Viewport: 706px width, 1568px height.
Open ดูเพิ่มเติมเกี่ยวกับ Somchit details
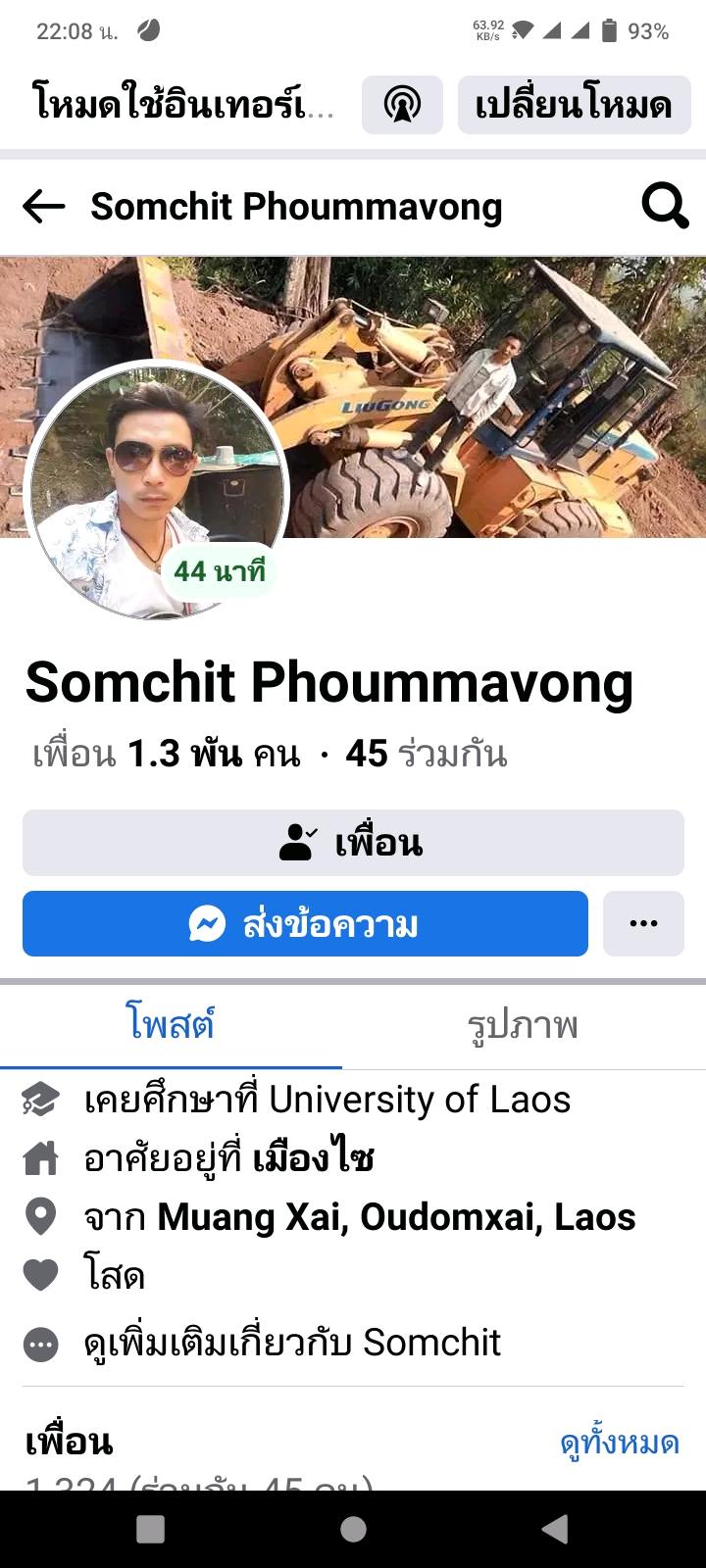[x=292, y=1343]
